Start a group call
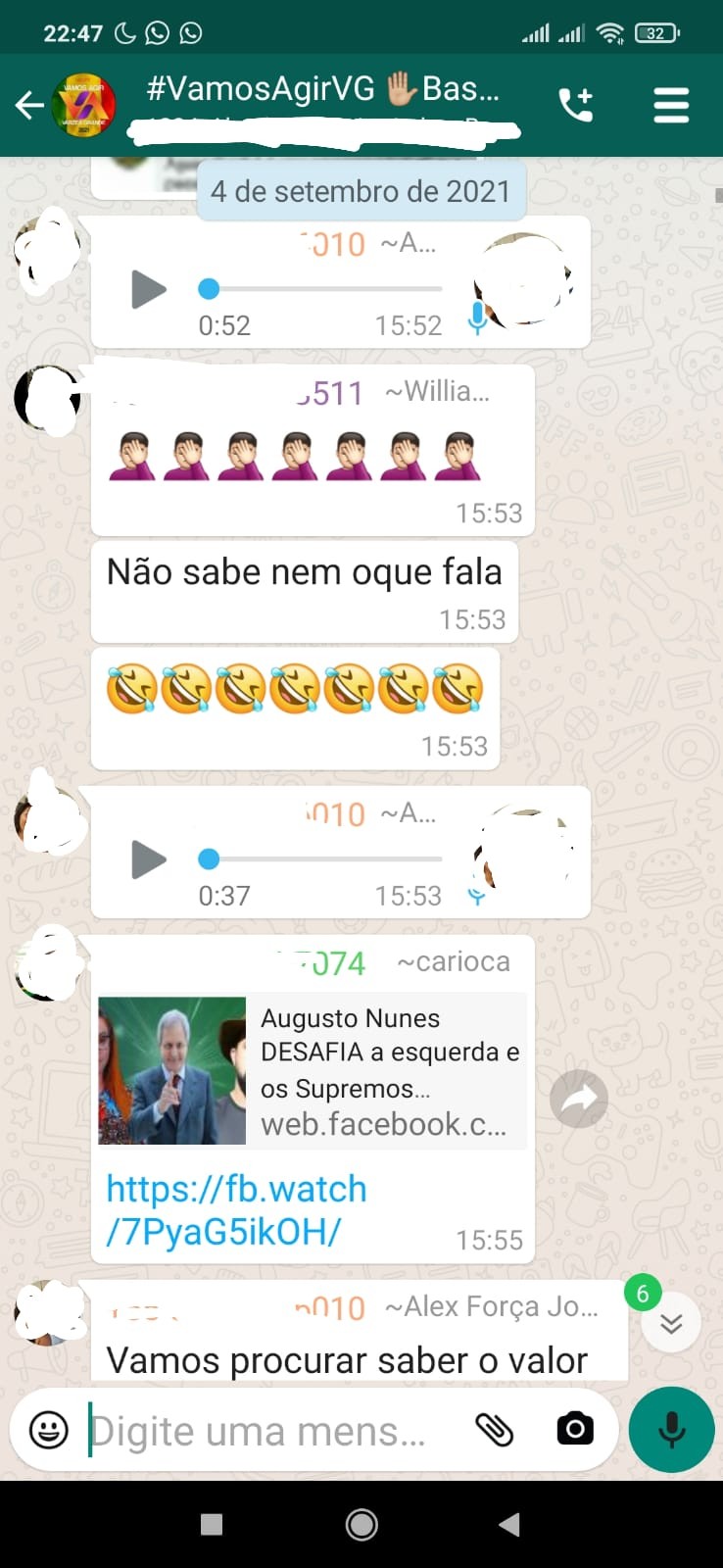This screenshot has width=723, height=1568. click(576, 105)
